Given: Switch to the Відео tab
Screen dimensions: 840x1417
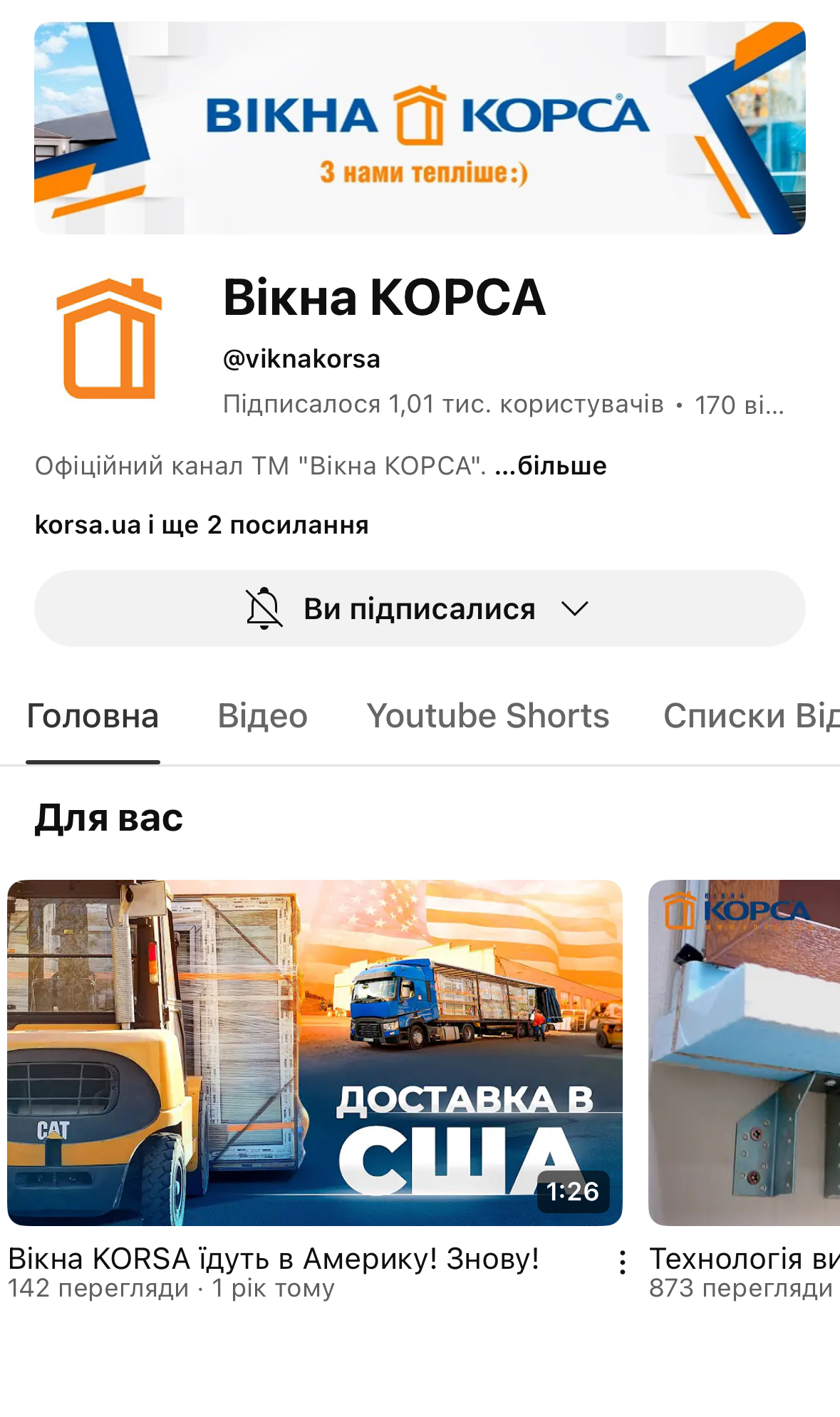Looking at the screenshot, I should (x=262, y=716).
